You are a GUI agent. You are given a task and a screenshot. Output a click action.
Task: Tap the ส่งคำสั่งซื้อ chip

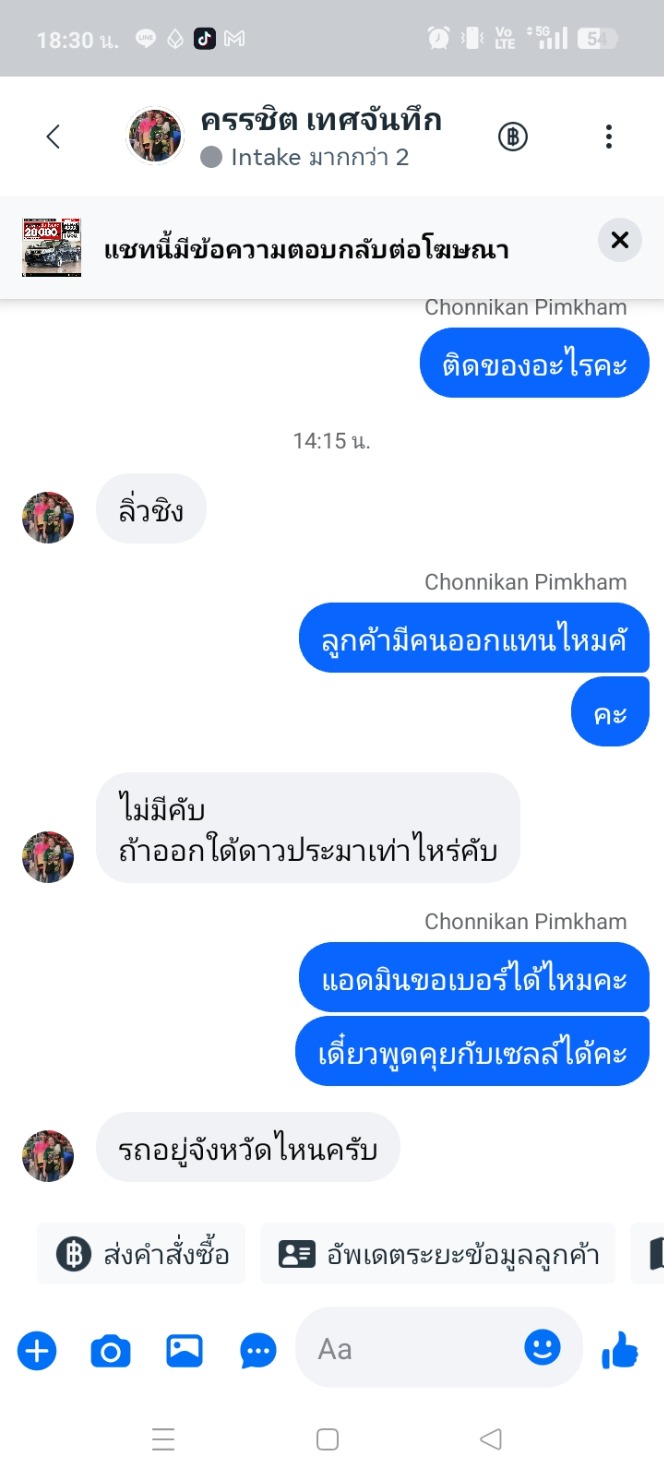[142, 1254]
